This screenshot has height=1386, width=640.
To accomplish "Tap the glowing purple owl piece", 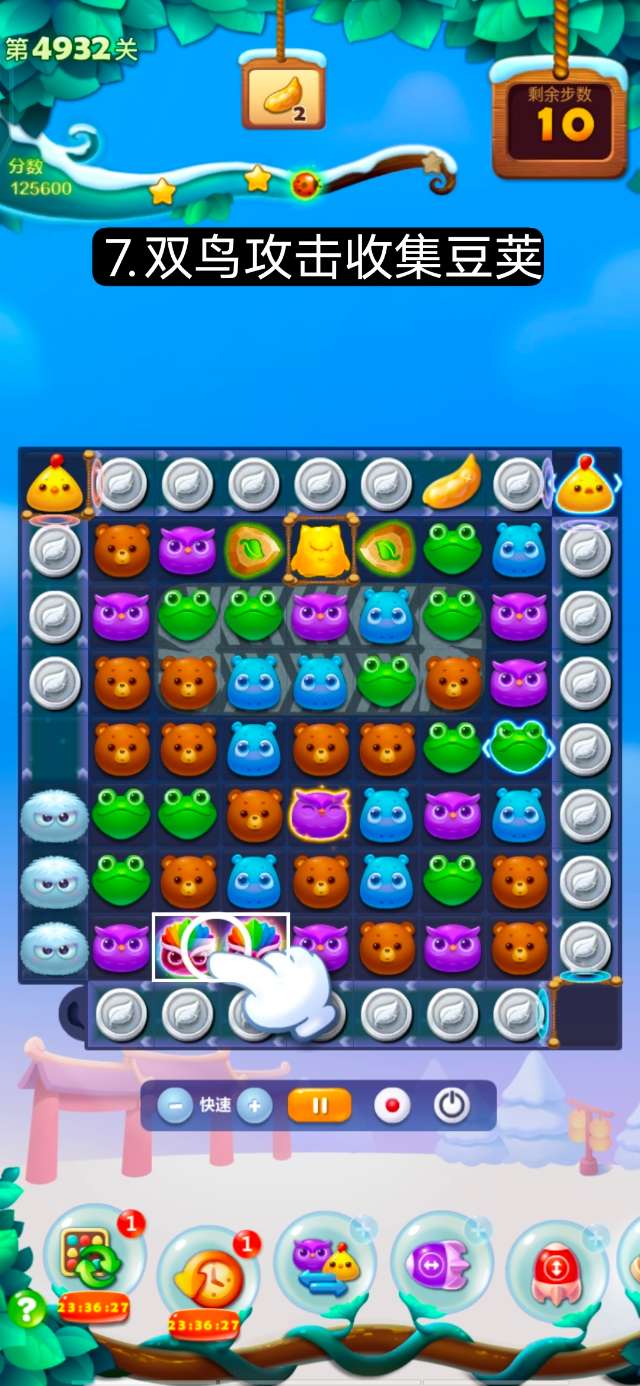I will pos(319,811).
